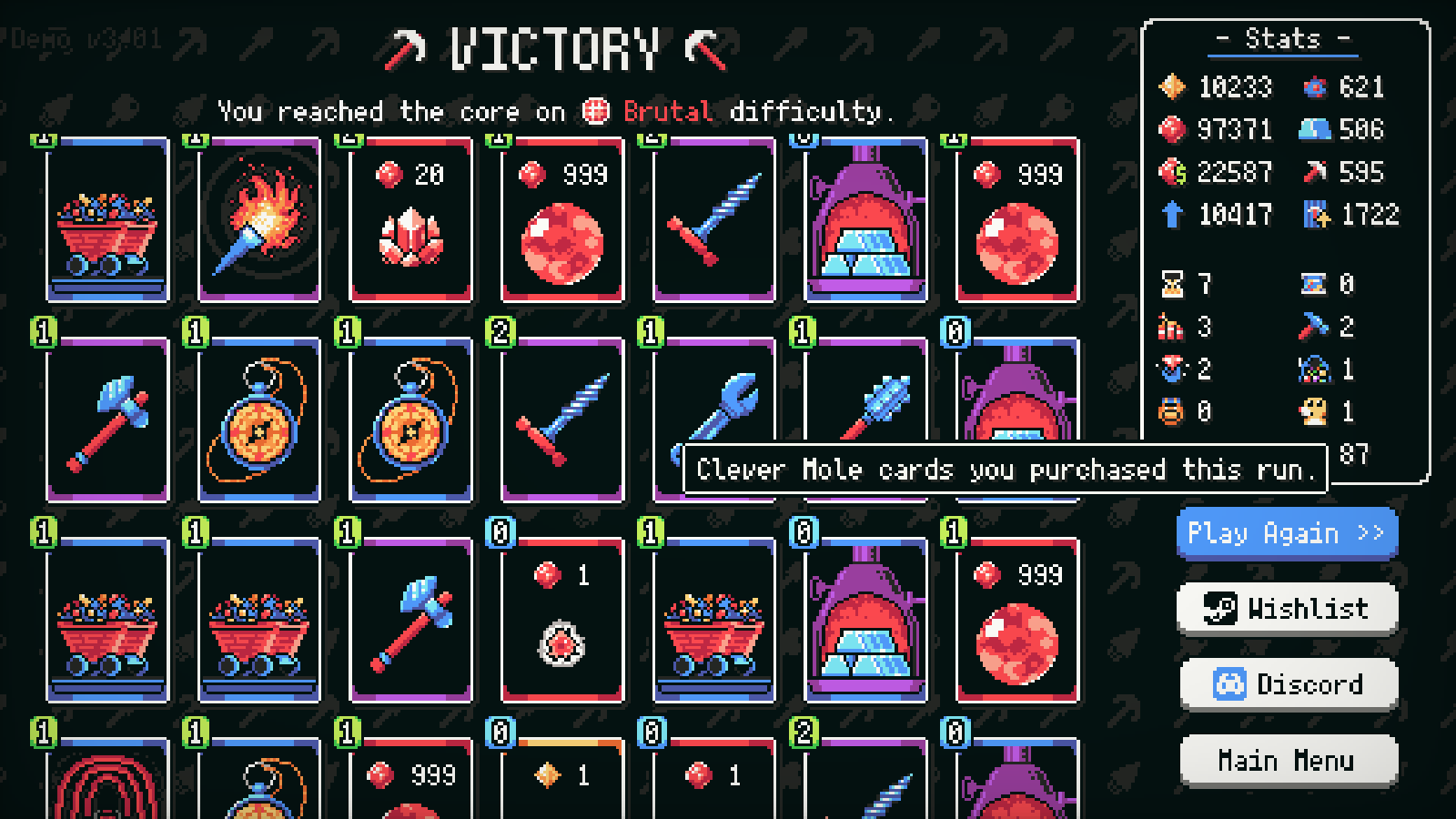Start a new run with Play Again

(1287, 533)
